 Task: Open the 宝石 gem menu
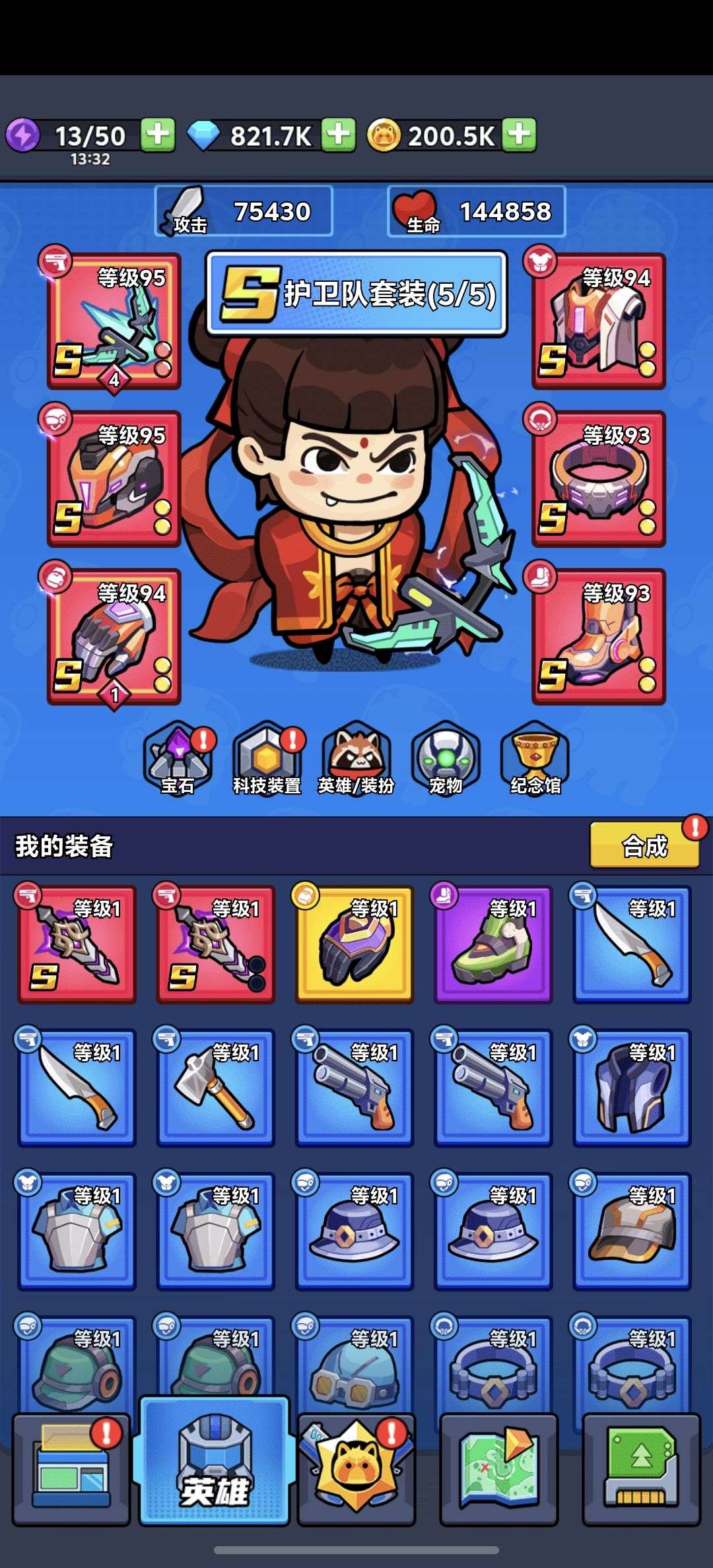[178, 759]
